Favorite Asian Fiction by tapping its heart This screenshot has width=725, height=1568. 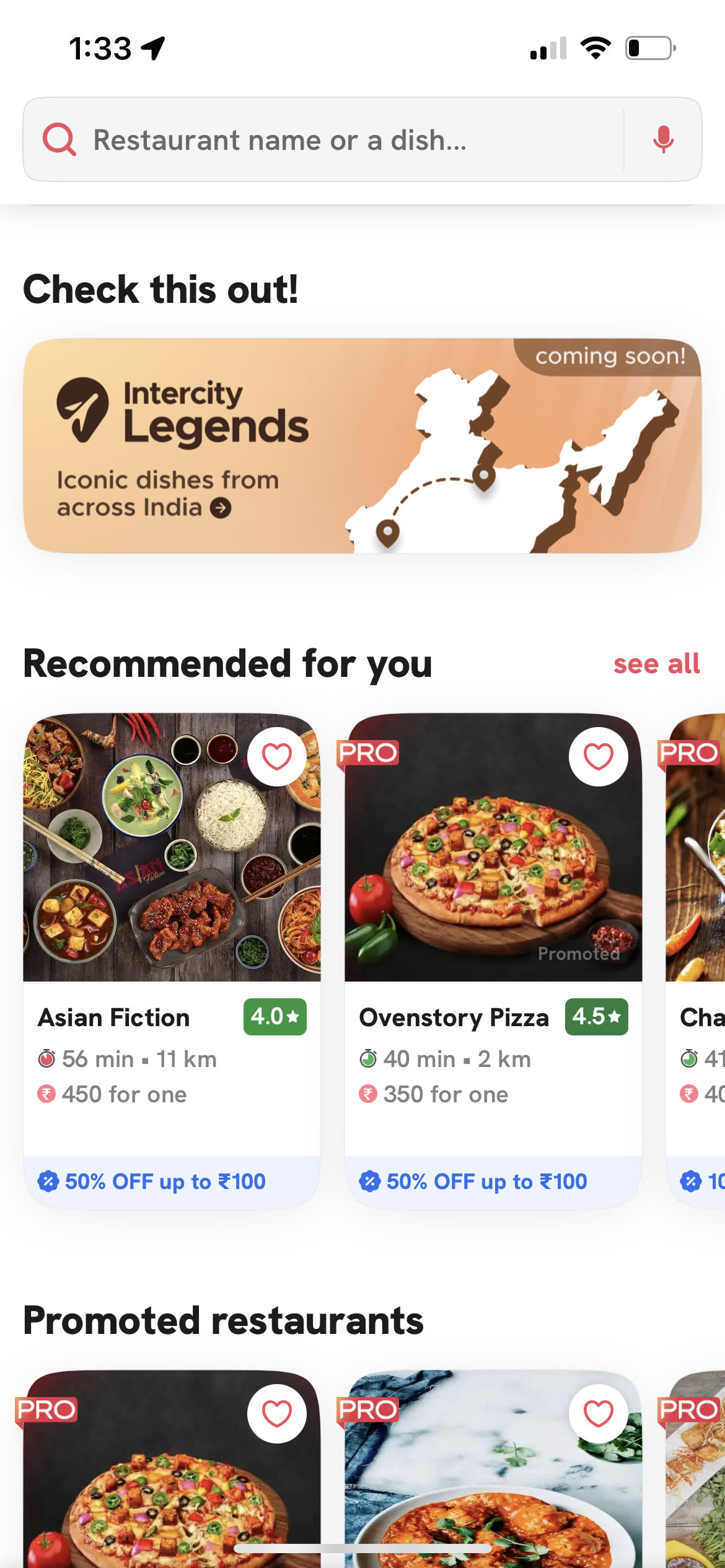pos(277,757)
